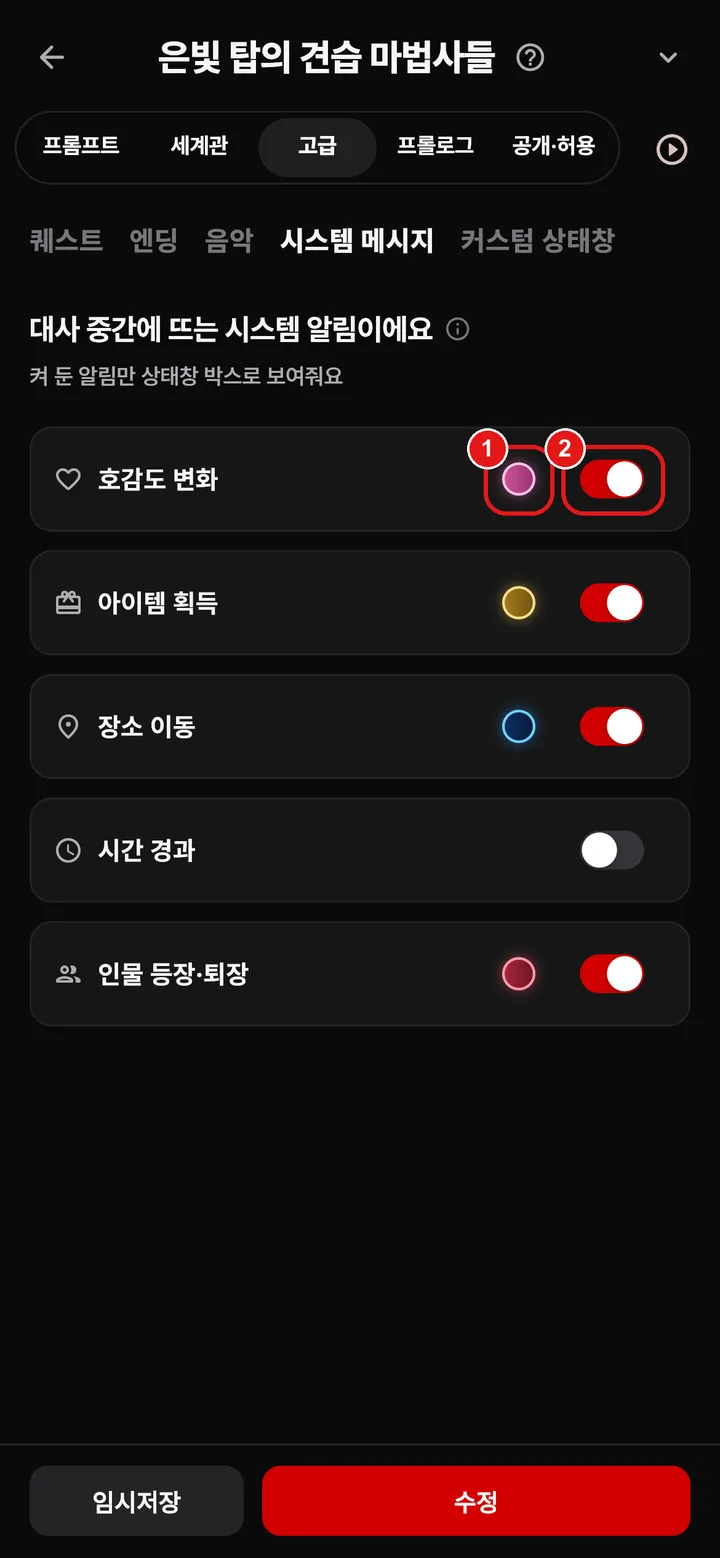Select the 공개·허용 tab
The width and height of the screenshot is (720, 1558).
point(554,146)
